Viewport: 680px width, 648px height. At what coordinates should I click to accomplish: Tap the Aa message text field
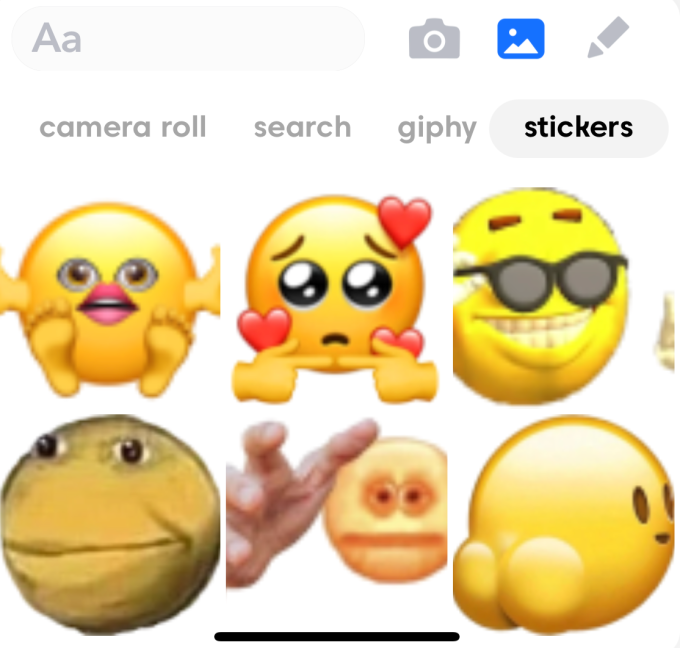[x=188, y=39]
